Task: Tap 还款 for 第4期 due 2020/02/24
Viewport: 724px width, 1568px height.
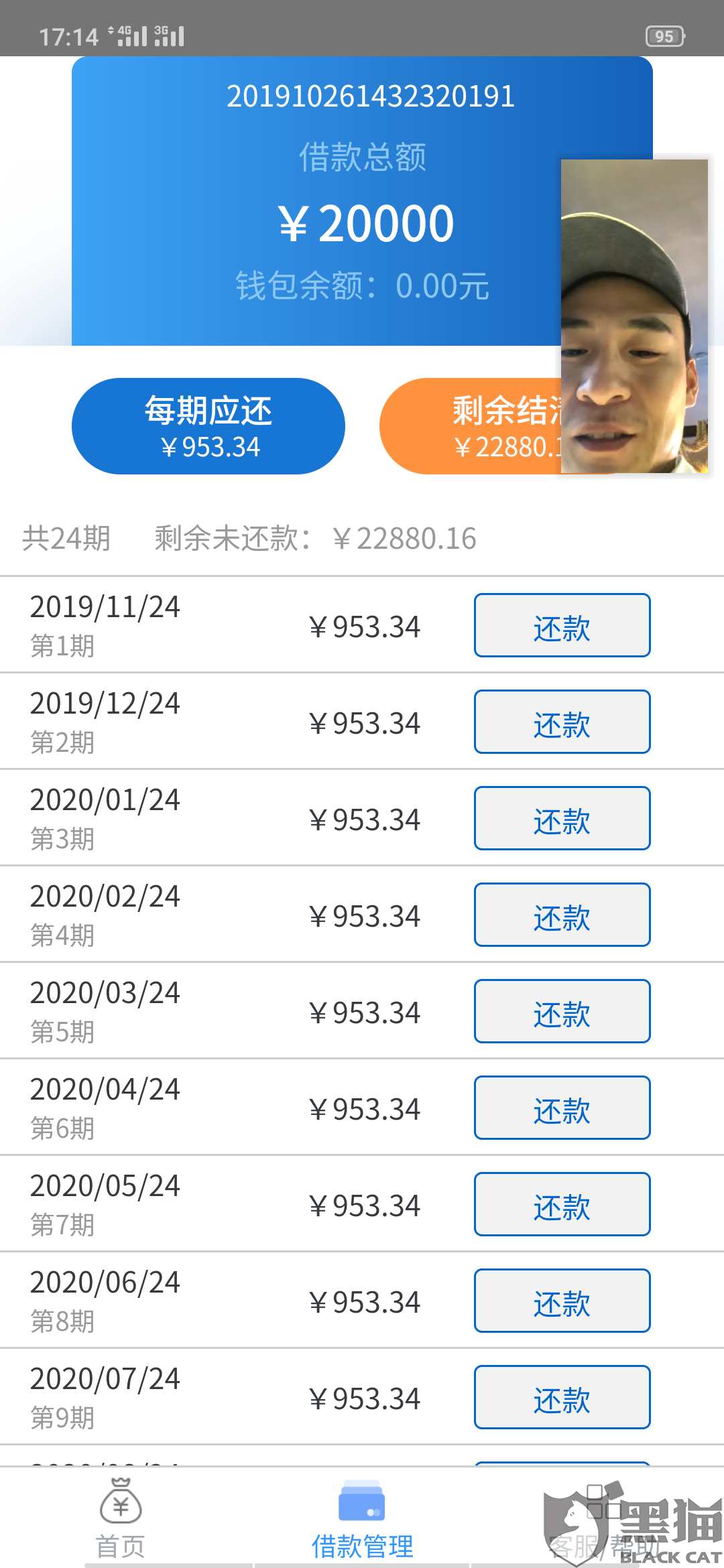Action: click(x=562, y=915)
